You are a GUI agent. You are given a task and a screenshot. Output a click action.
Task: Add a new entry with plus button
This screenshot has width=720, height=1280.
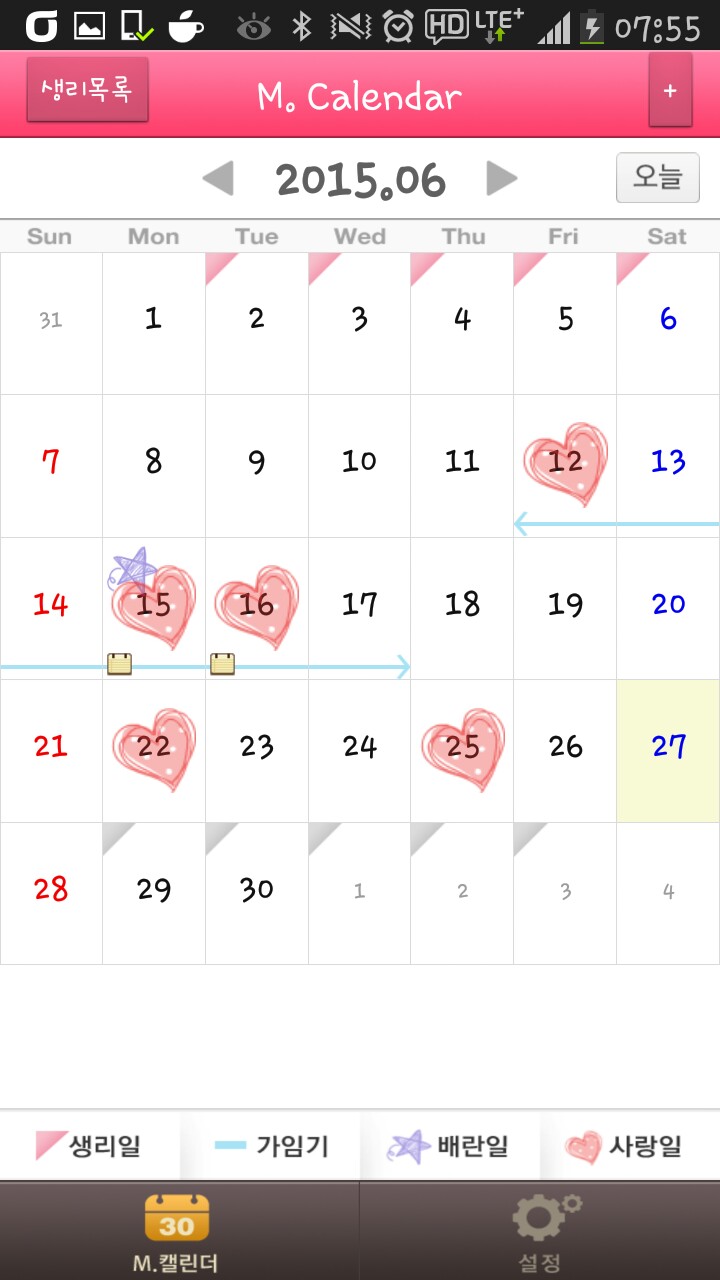670,90
